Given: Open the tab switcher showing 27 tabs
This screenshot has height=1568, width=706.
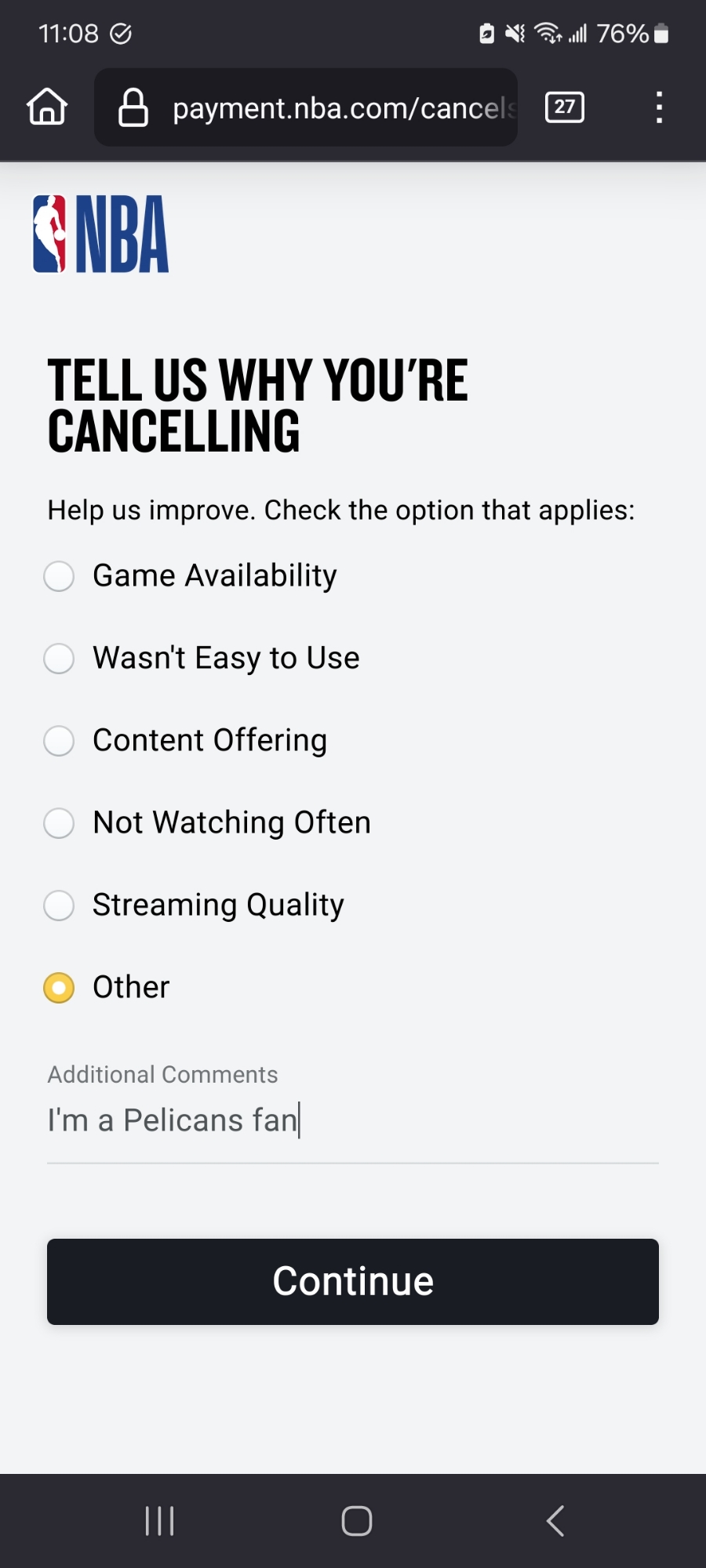Looking at the screenshot, I should point(564,107).
